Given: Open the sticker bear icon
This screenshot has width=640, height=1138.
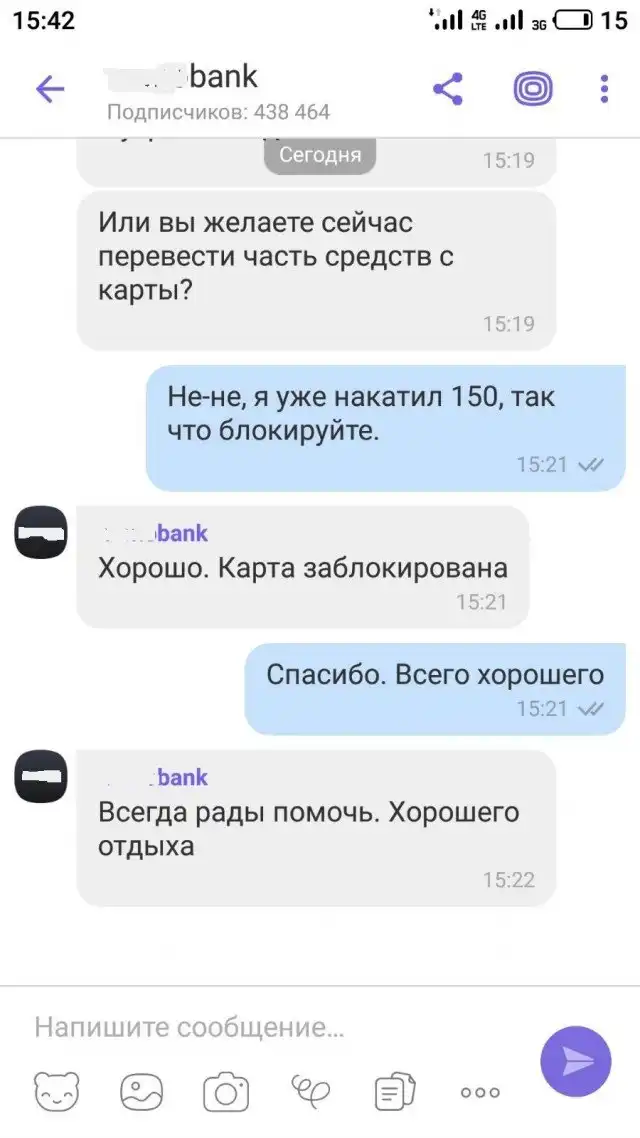Looking at the screenshot, I should click(56, 1092).
